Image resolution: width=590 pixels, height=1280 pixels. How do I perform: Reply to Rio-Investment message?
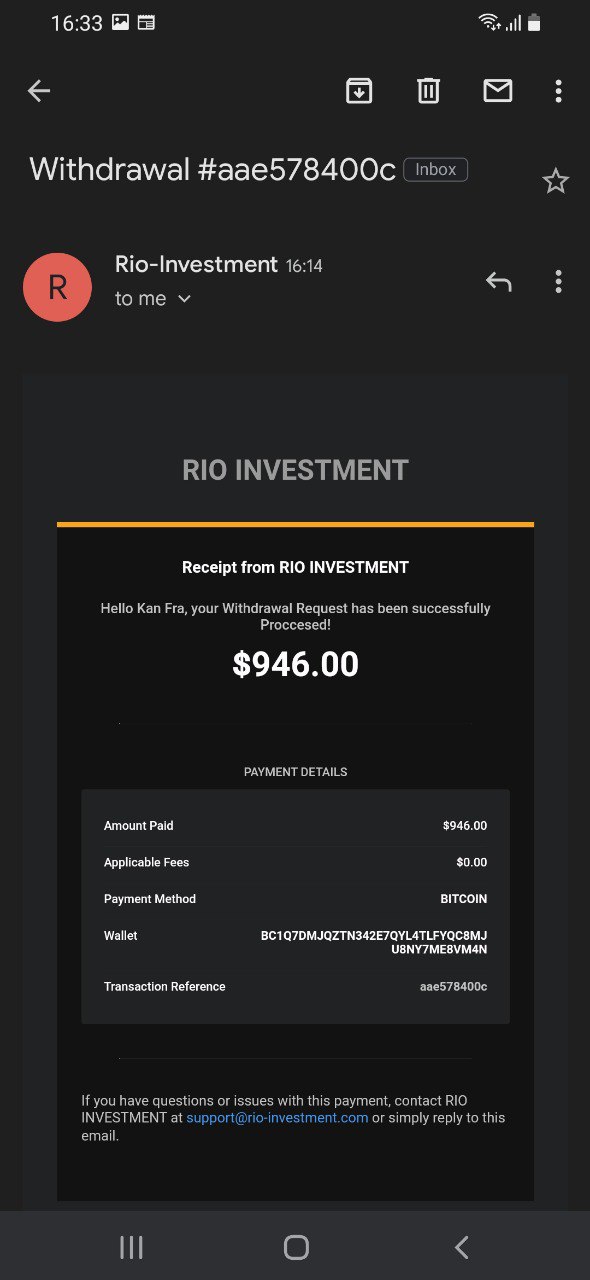point(498,282)
